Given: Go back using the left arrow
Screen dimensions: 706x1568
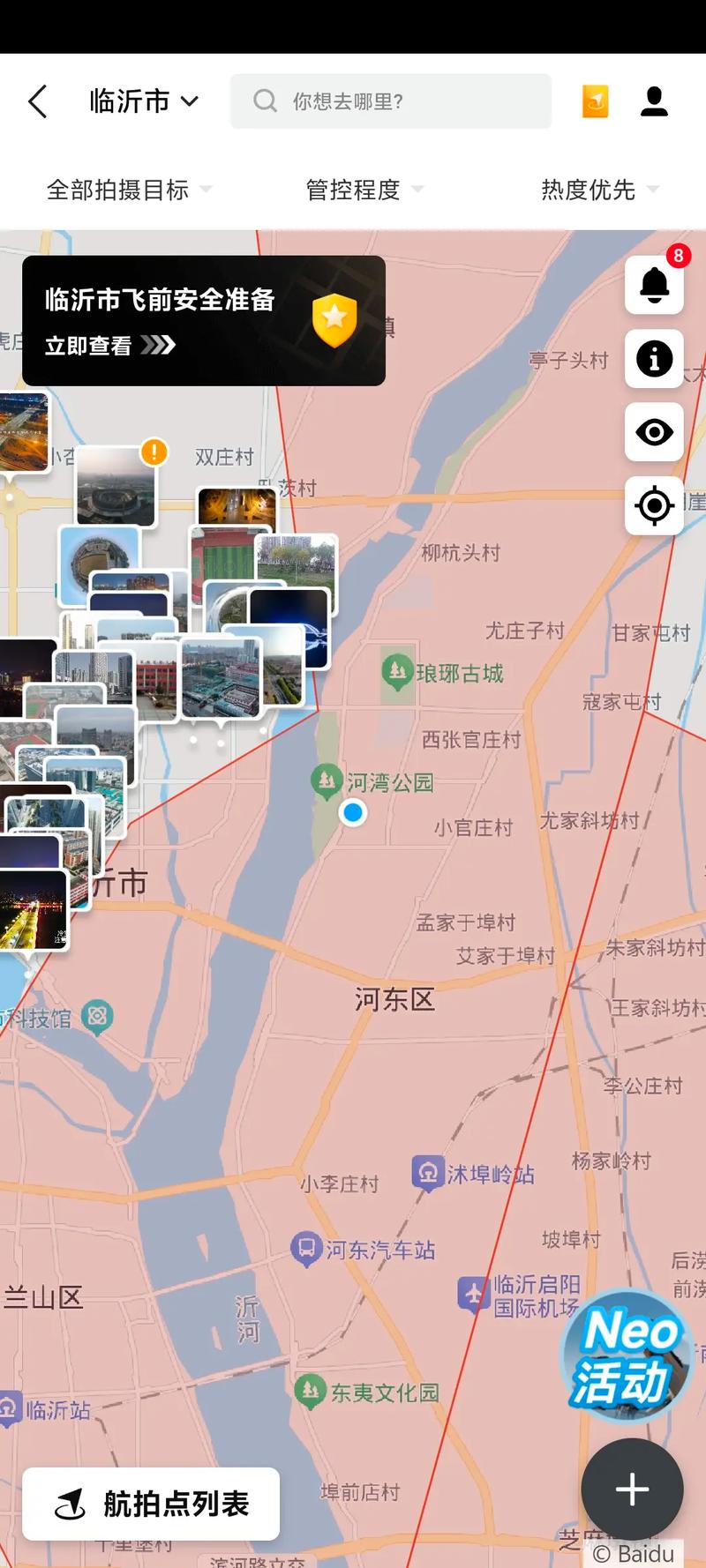Looking at the screenshot, I should 36,101.
